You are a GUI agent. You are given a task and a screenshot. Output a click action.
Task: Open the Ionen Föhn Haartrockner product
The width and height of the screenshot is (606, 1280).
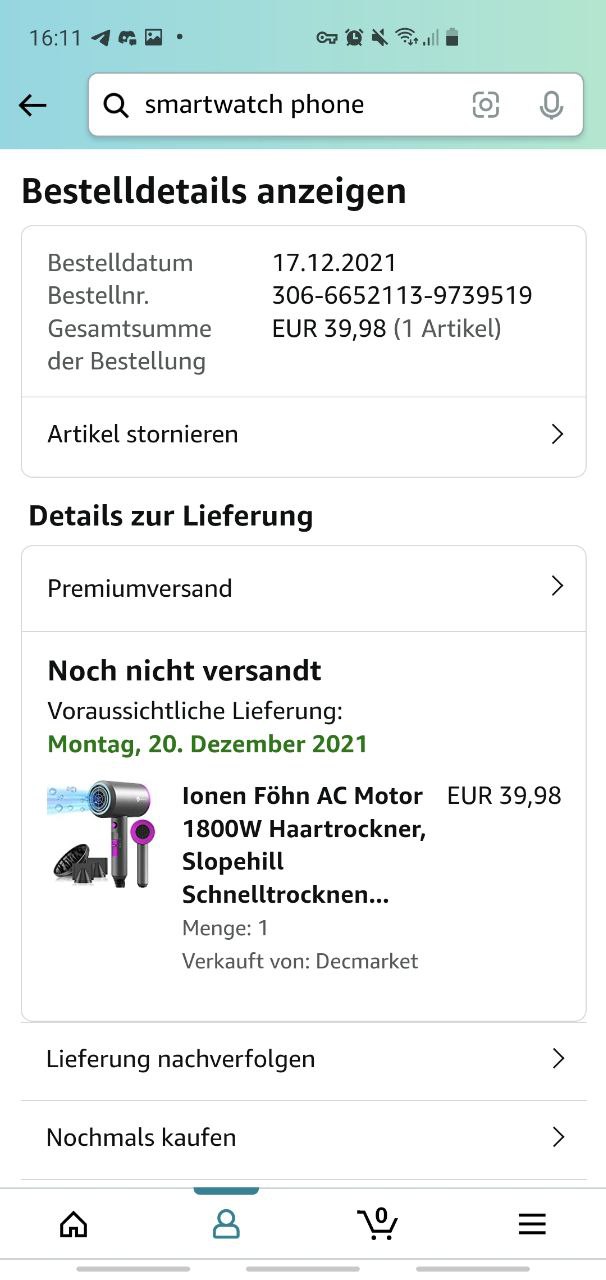tap(303, 845)
